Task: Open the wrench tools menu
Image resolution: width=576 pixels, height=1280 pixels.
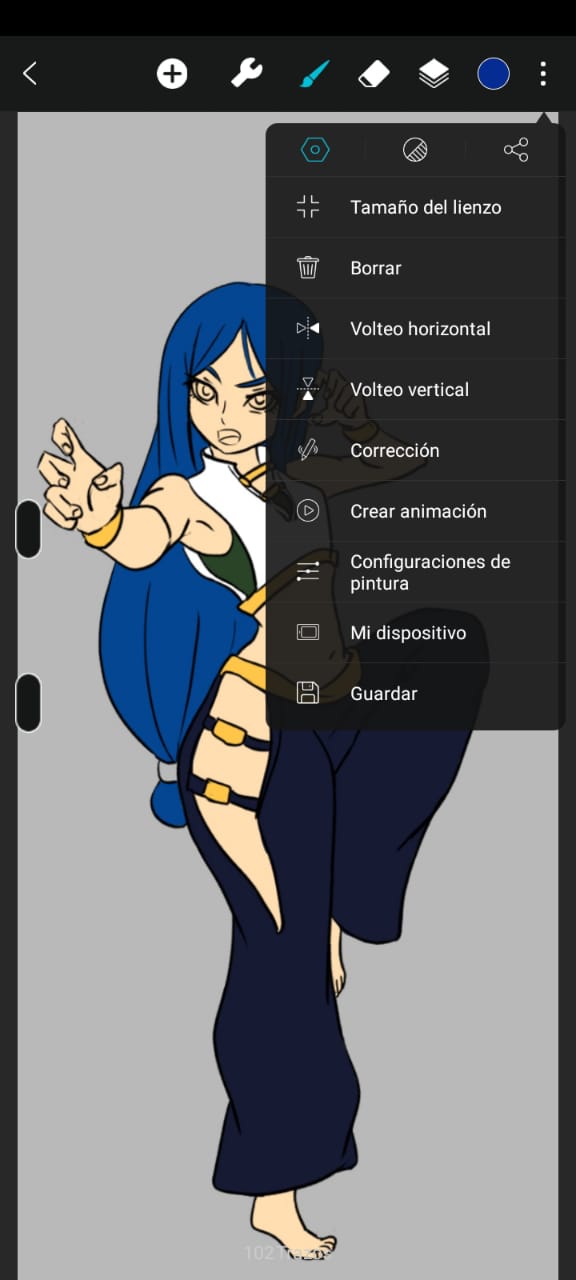Action: point(246,73)
